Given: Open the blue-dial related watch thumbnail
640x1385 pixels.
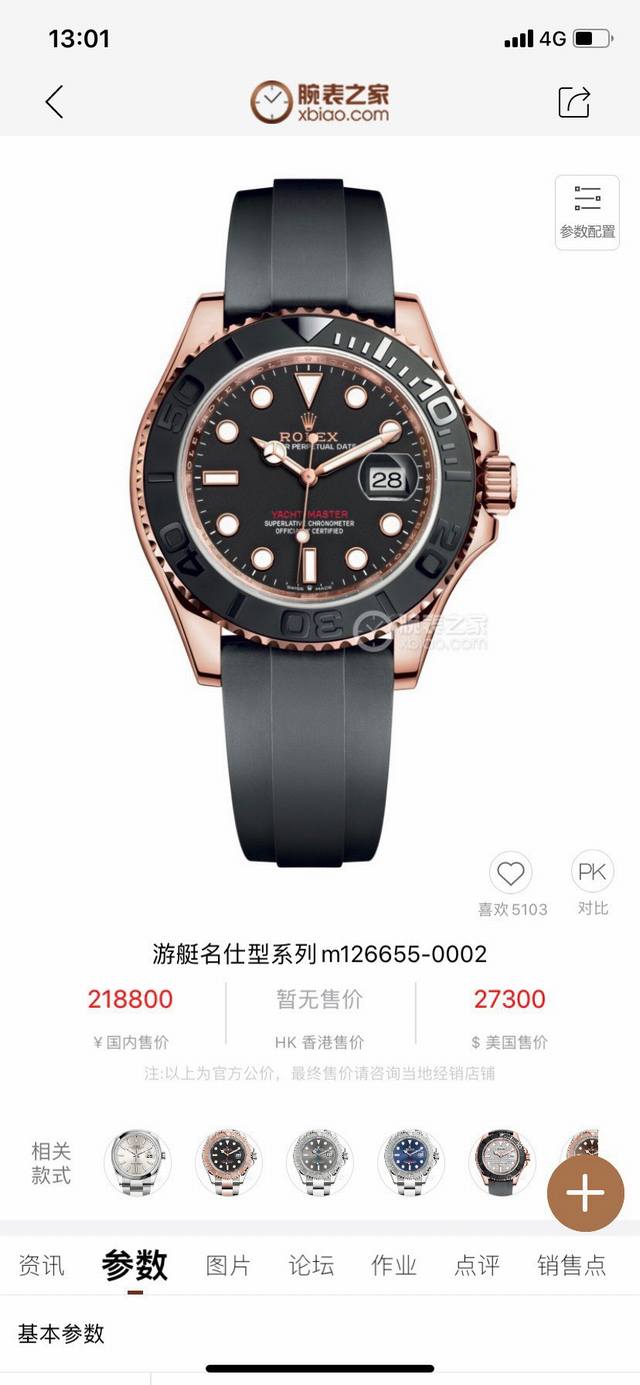Looking at the screenshot, I should (x=410, y=1163).
